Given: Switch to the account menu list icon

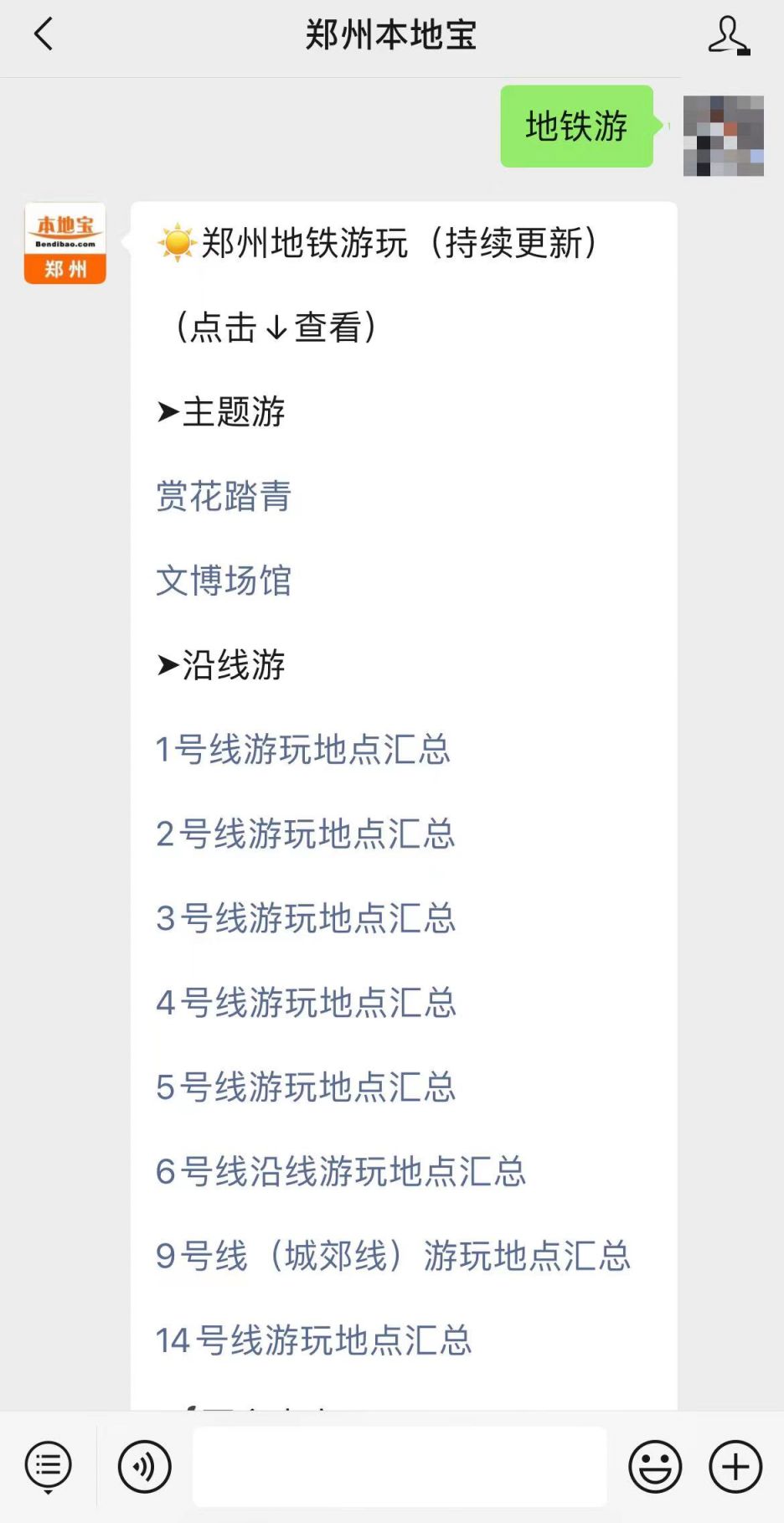Looking at the screenshot, I should pos(49,1467).
